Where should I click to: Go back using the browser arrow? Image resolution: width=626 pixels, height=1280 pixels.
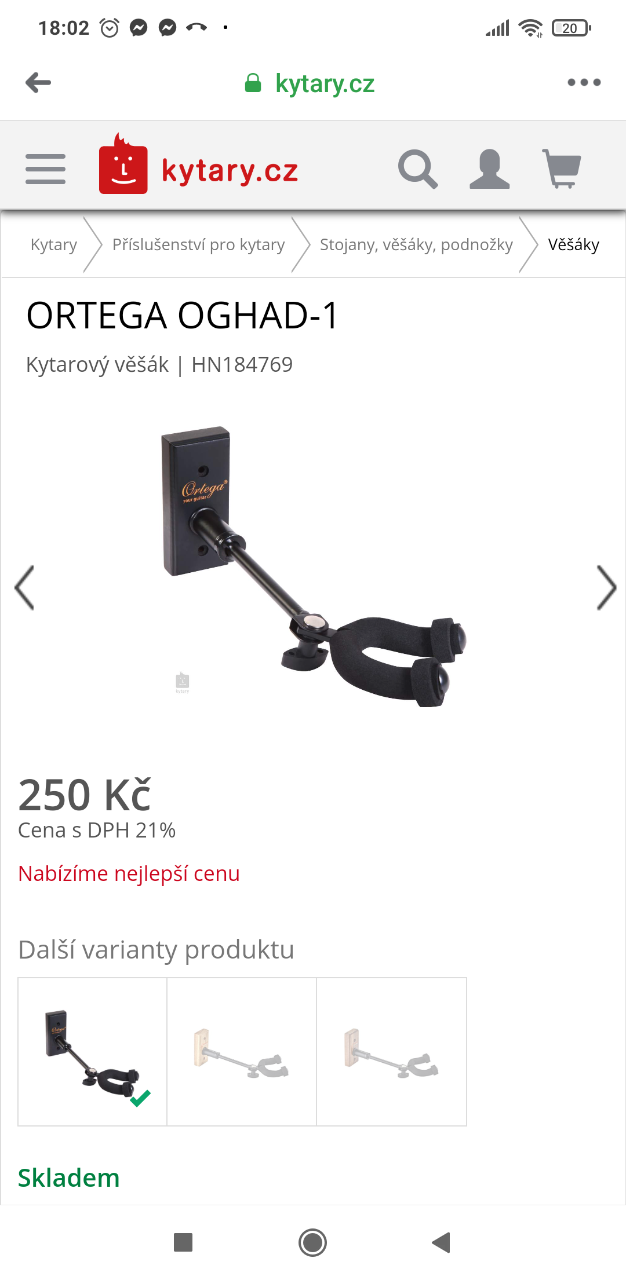click(x=38, y=83)
